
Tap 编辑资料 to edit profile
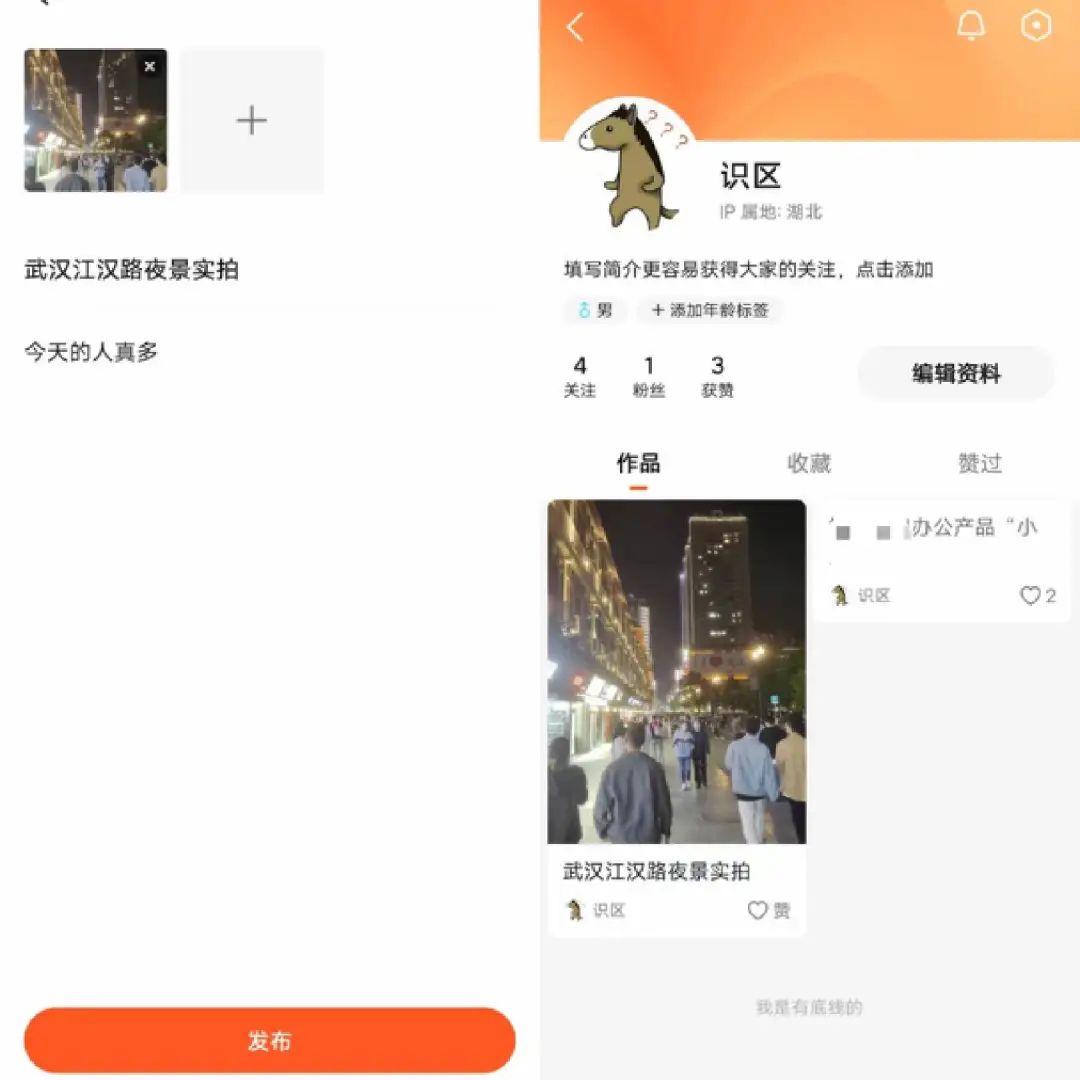(x=955, y=374)
